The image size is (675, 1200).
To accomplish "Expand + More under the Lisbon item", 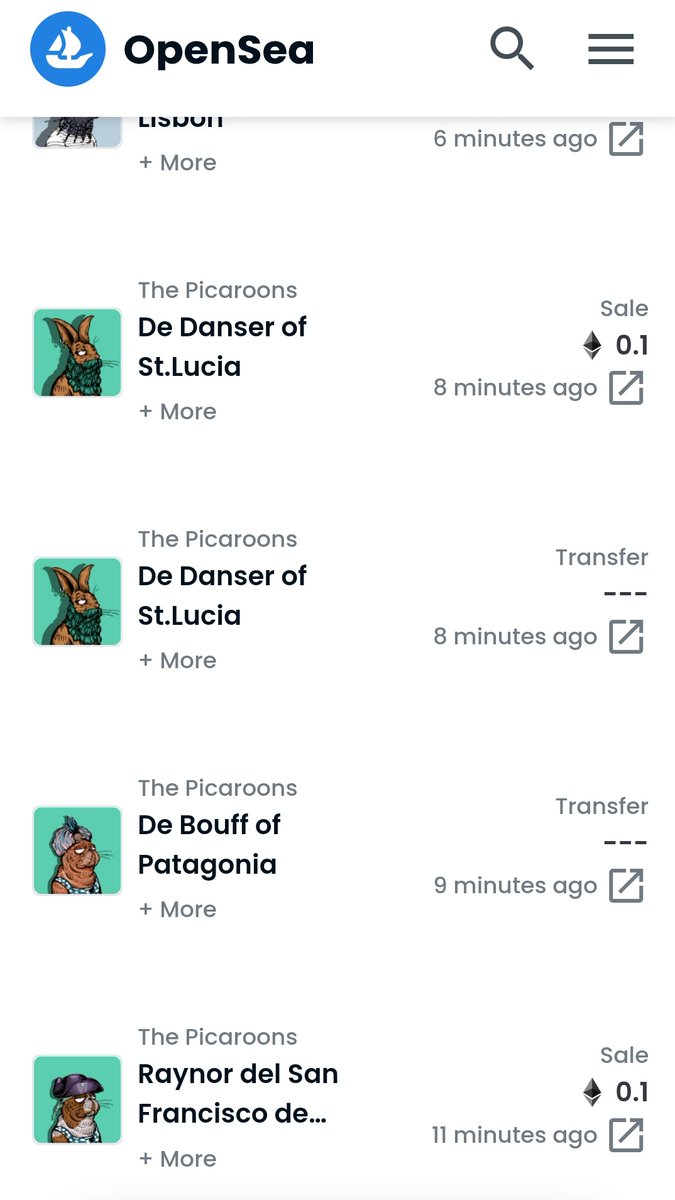I will tap(177, 163).
